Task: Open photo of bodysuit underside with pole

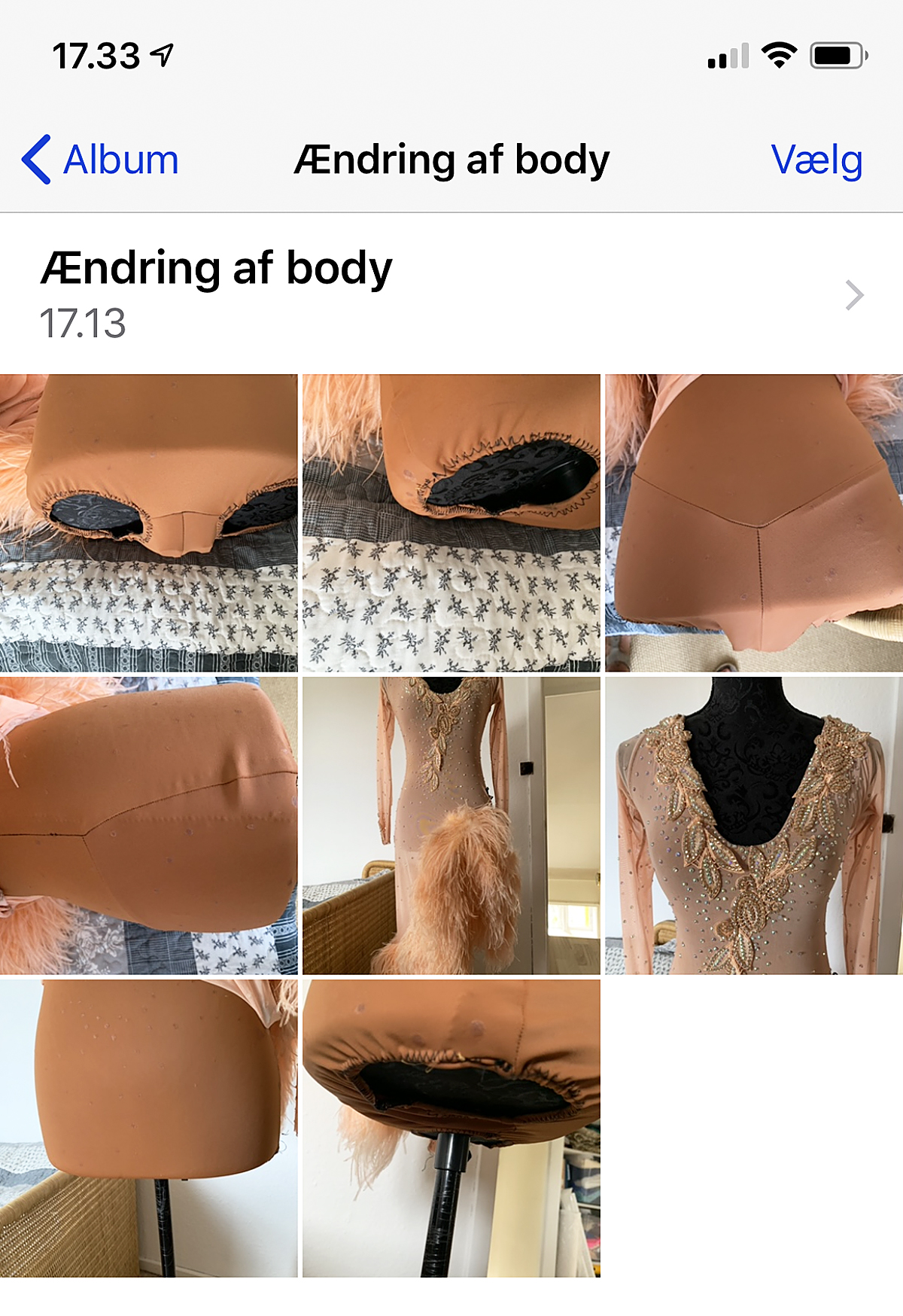Action: (451, 1128)
